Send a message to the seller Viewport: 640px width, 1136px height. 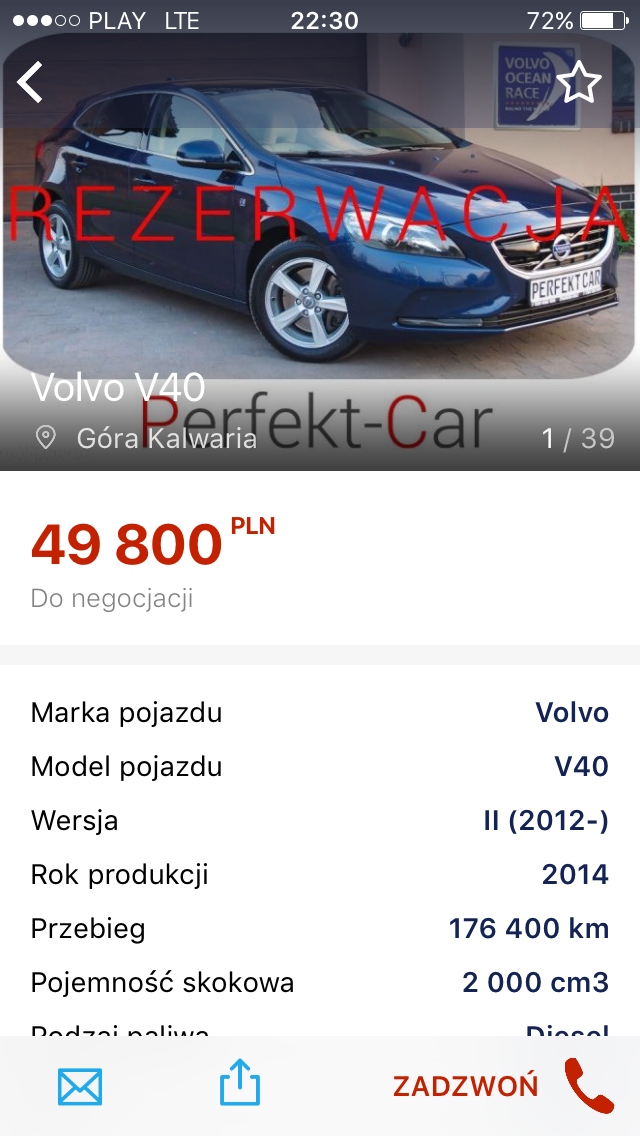click(x=80, y=1086)
